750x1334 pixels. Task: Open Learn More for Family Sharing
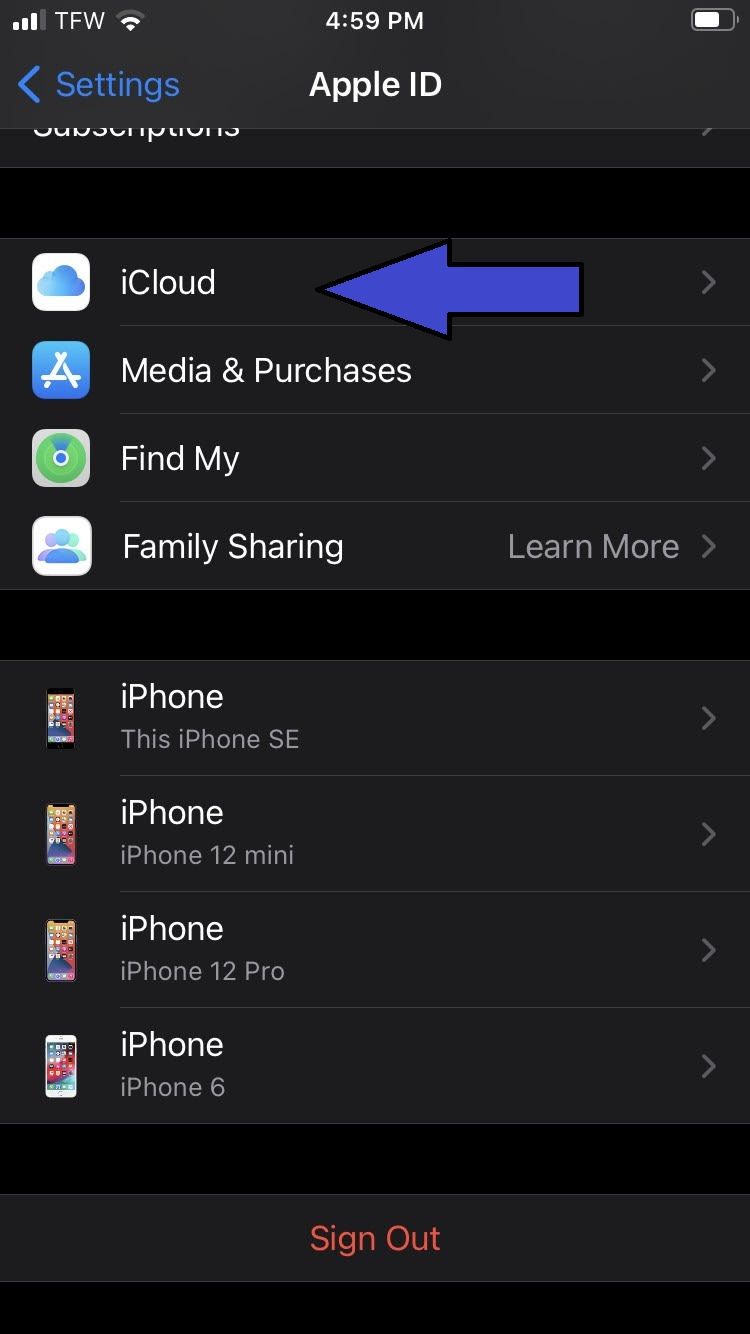tap(593, 546)
